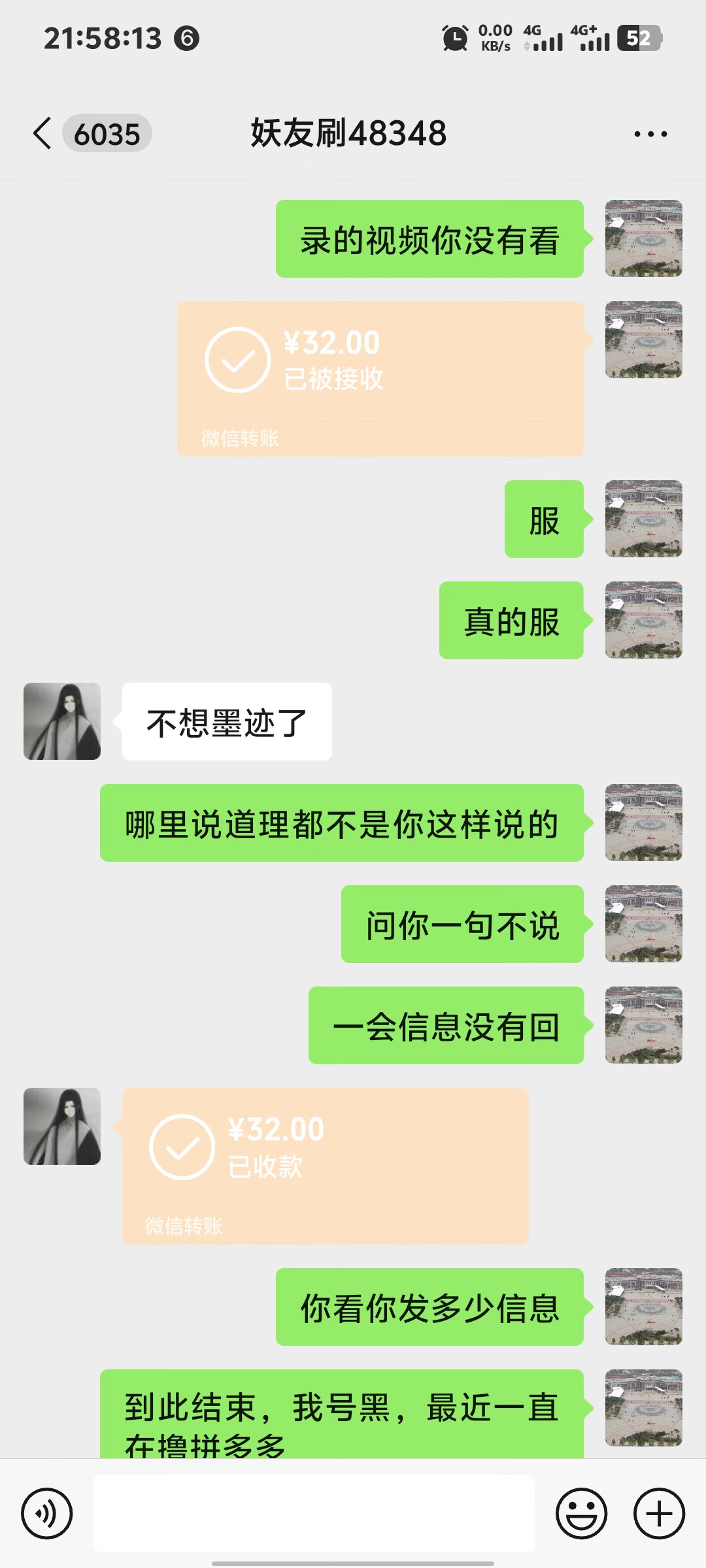706x1568 pixels.
Task: Open the received ¥32.00 transfer marked 已收款
Action: point(325,1166)
